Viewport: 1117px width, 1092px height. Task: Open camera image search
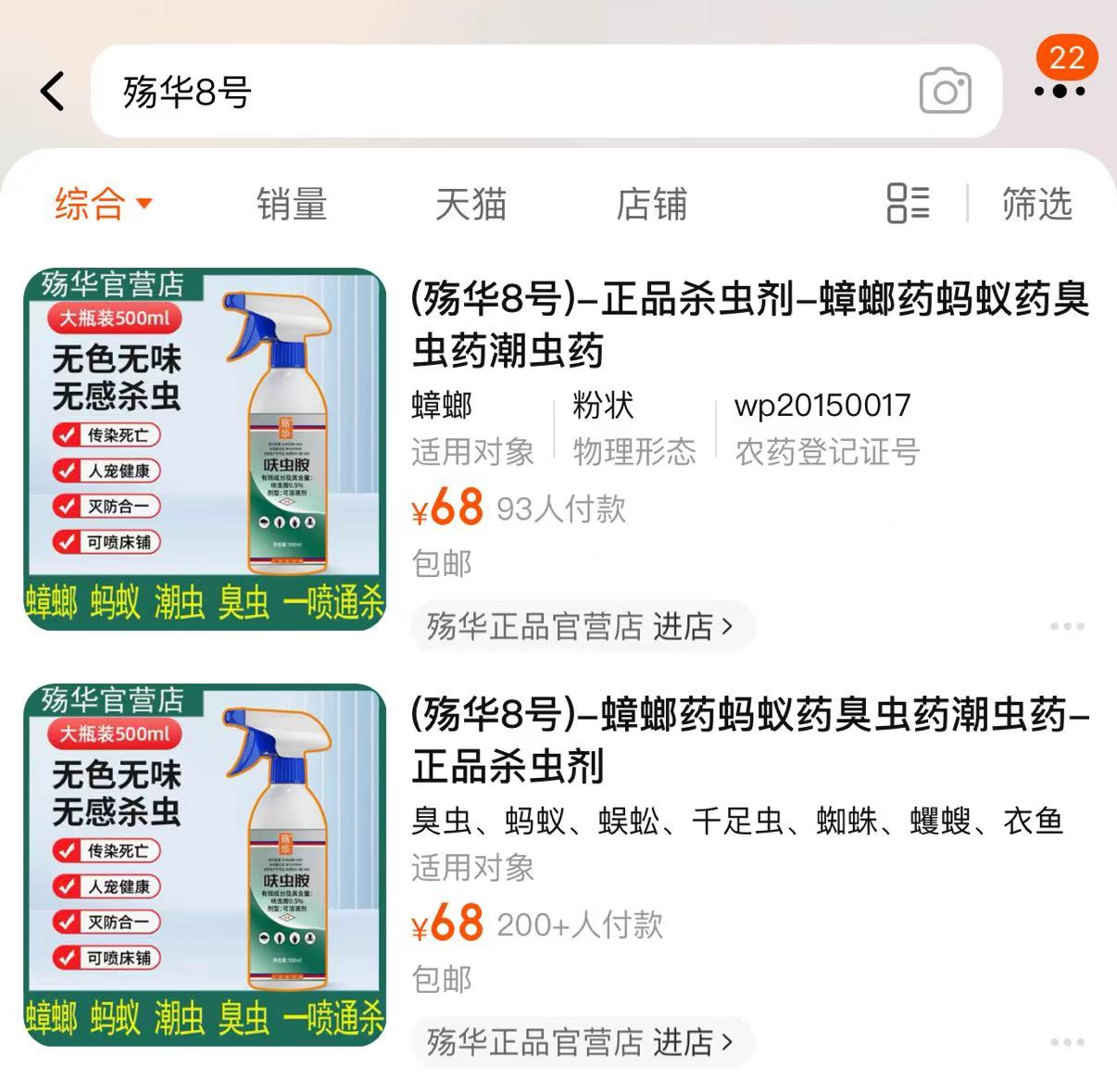[945, 92]
